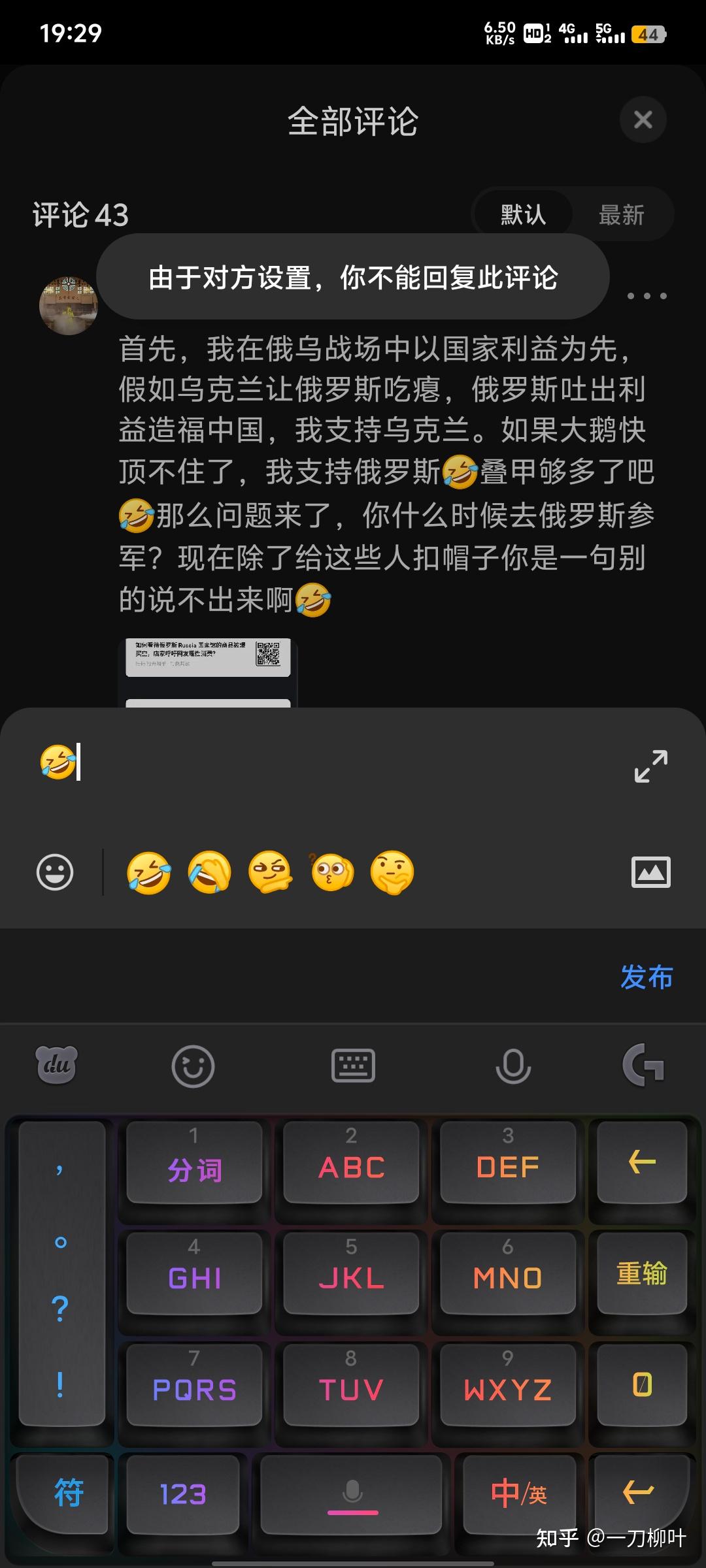Screen dimensions: 706x1568
Task: Open the three-dot menu on the comment
Action: tap(647, 296)
